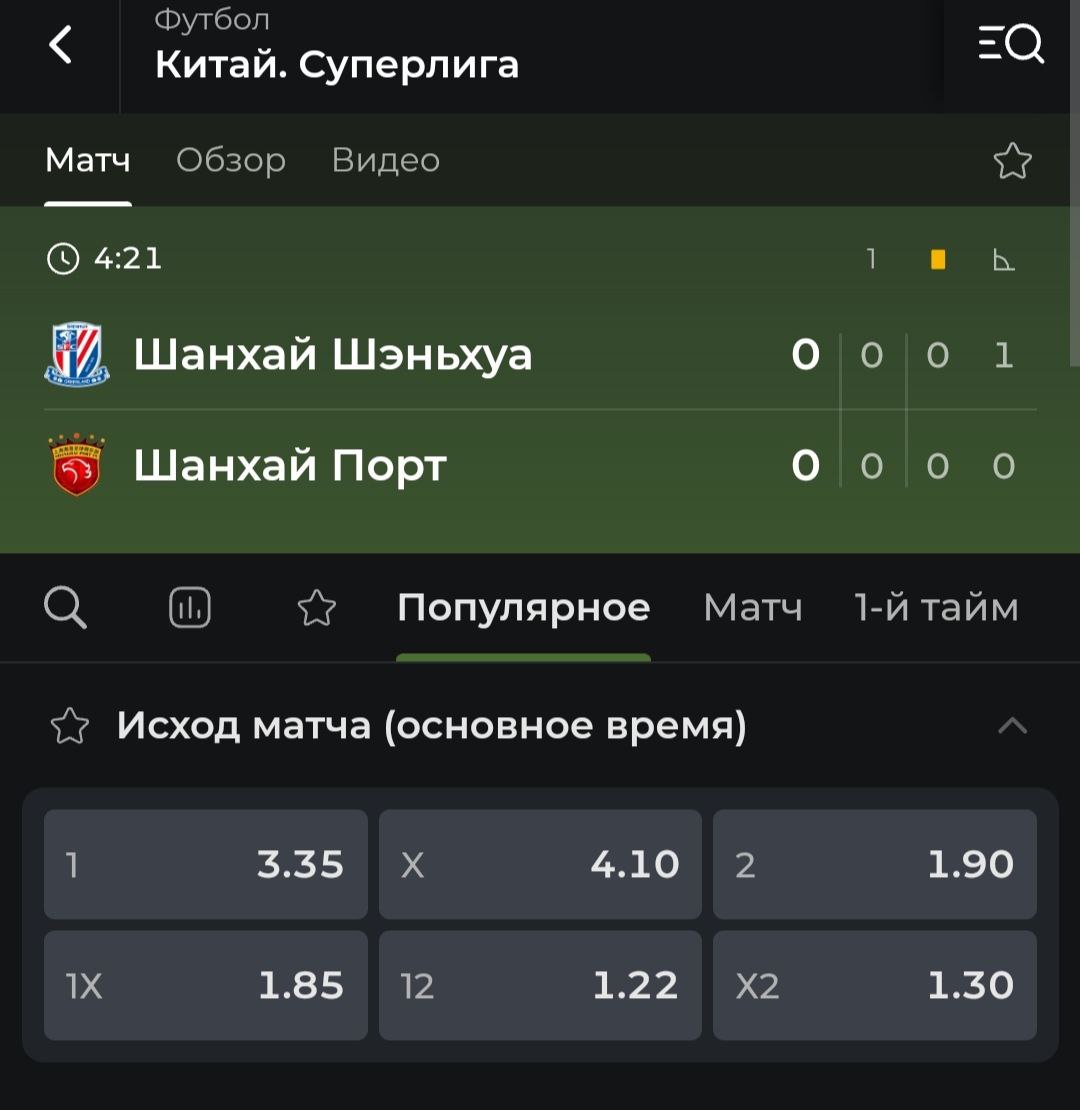Show favorite markets via the star filter
Viewport: 1080px width, 1110px height.
[x=317, y=607]
